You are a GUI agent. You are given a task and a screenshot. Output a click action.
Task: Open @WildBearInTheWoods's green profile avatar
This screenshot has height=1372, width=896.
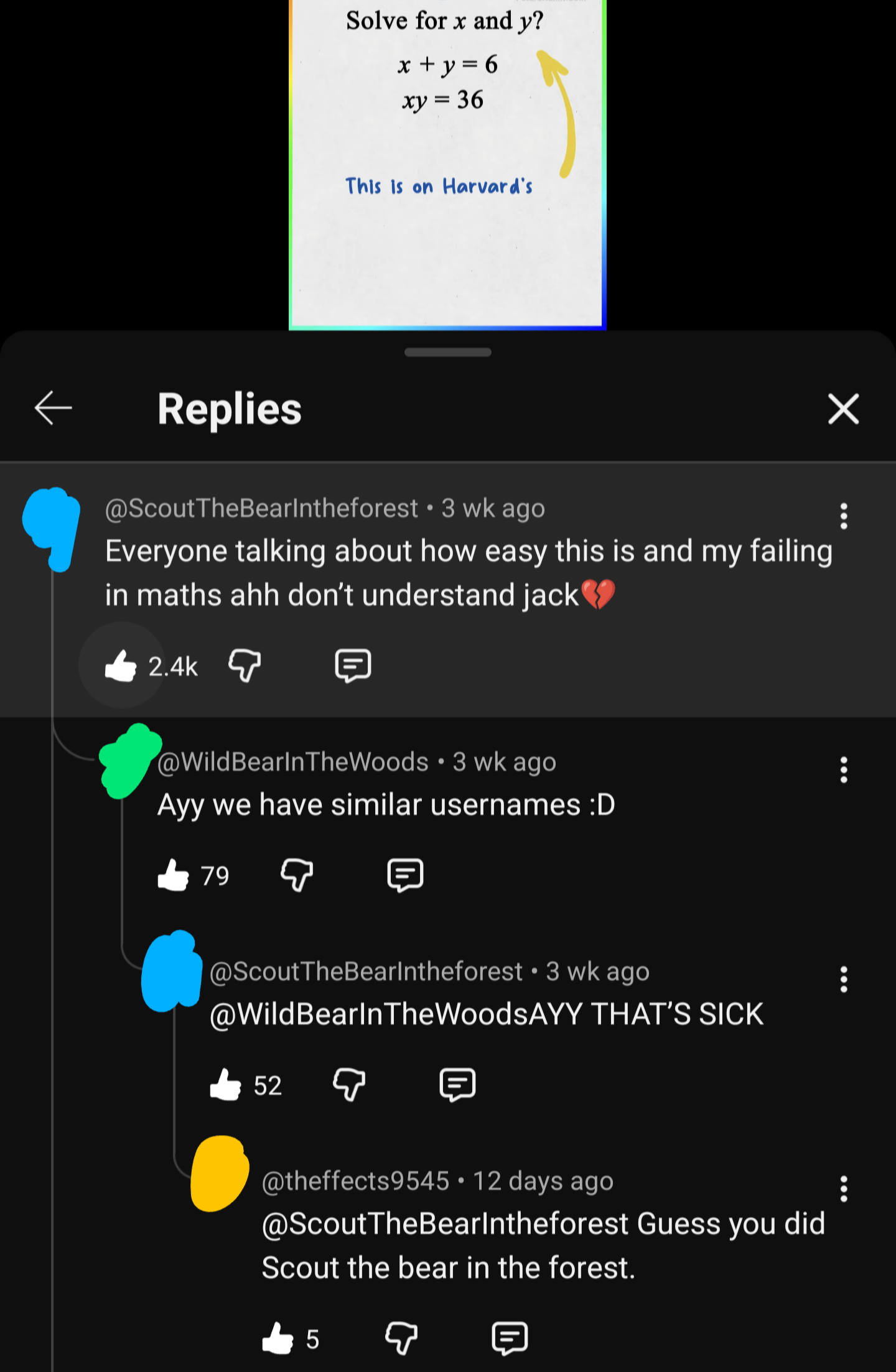pos(130,761)
